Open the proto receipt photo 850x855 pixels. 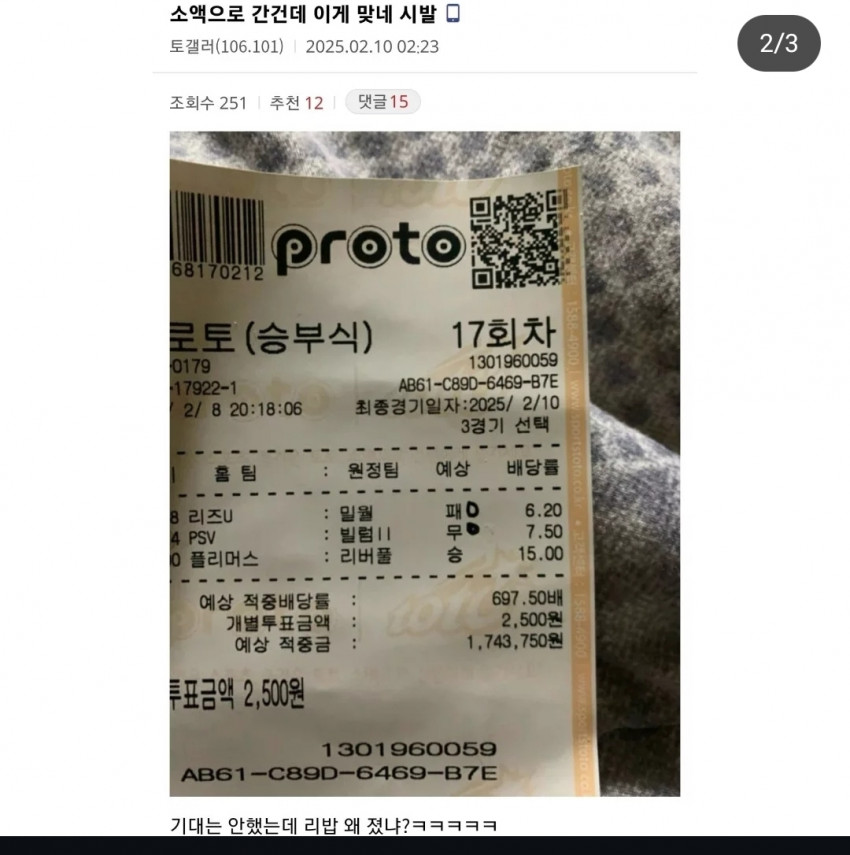[424, 463]
